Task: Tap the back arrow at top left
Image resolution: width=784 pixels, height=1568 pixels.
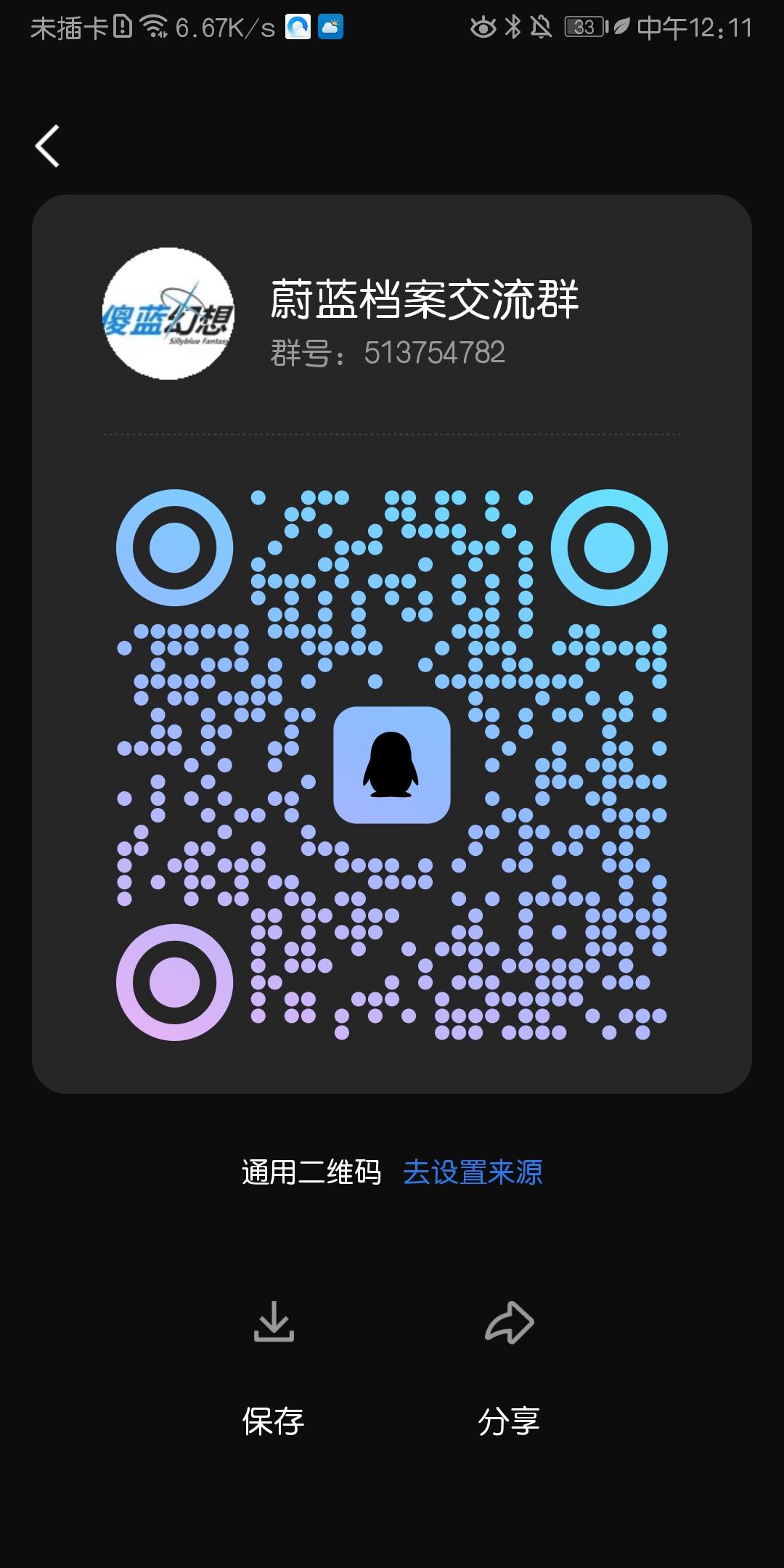Action: pyautogui.click(x=48, y=145)
